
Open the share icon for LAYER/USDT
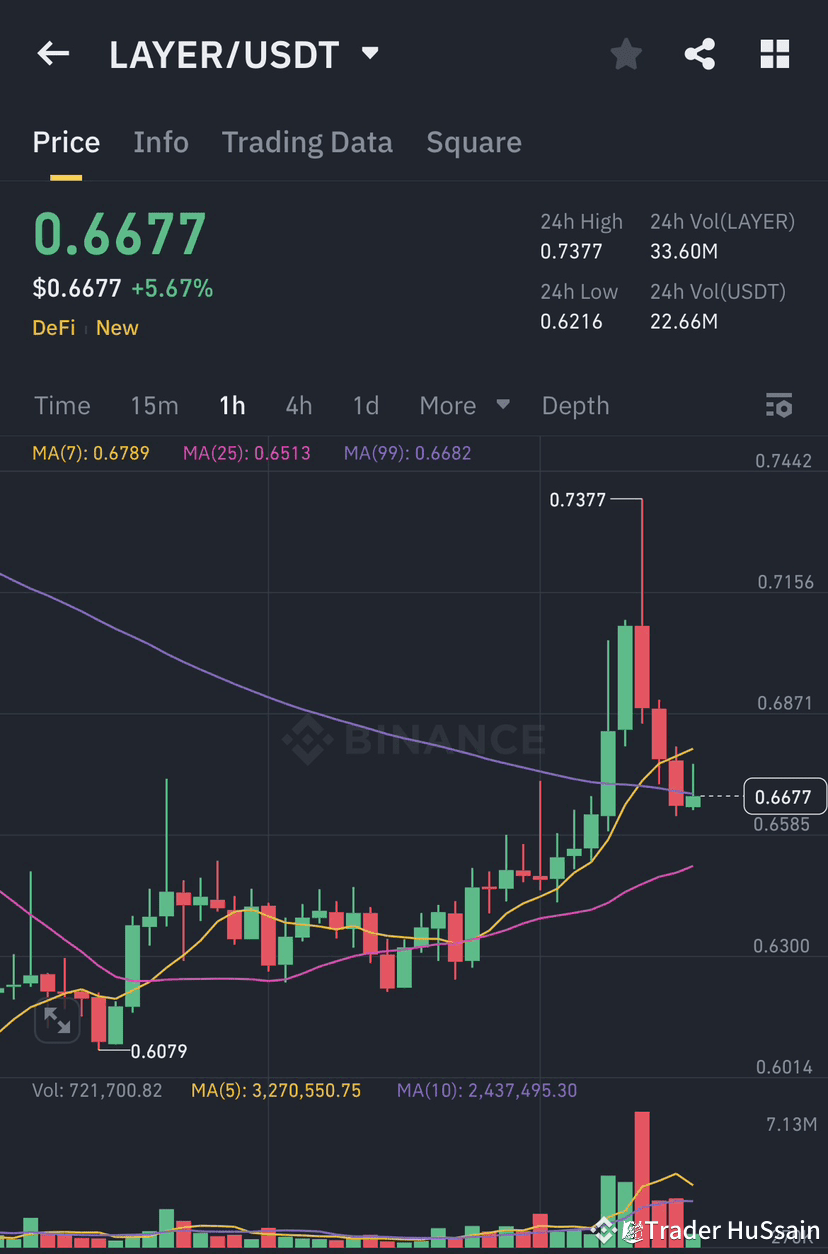(700, 55)
